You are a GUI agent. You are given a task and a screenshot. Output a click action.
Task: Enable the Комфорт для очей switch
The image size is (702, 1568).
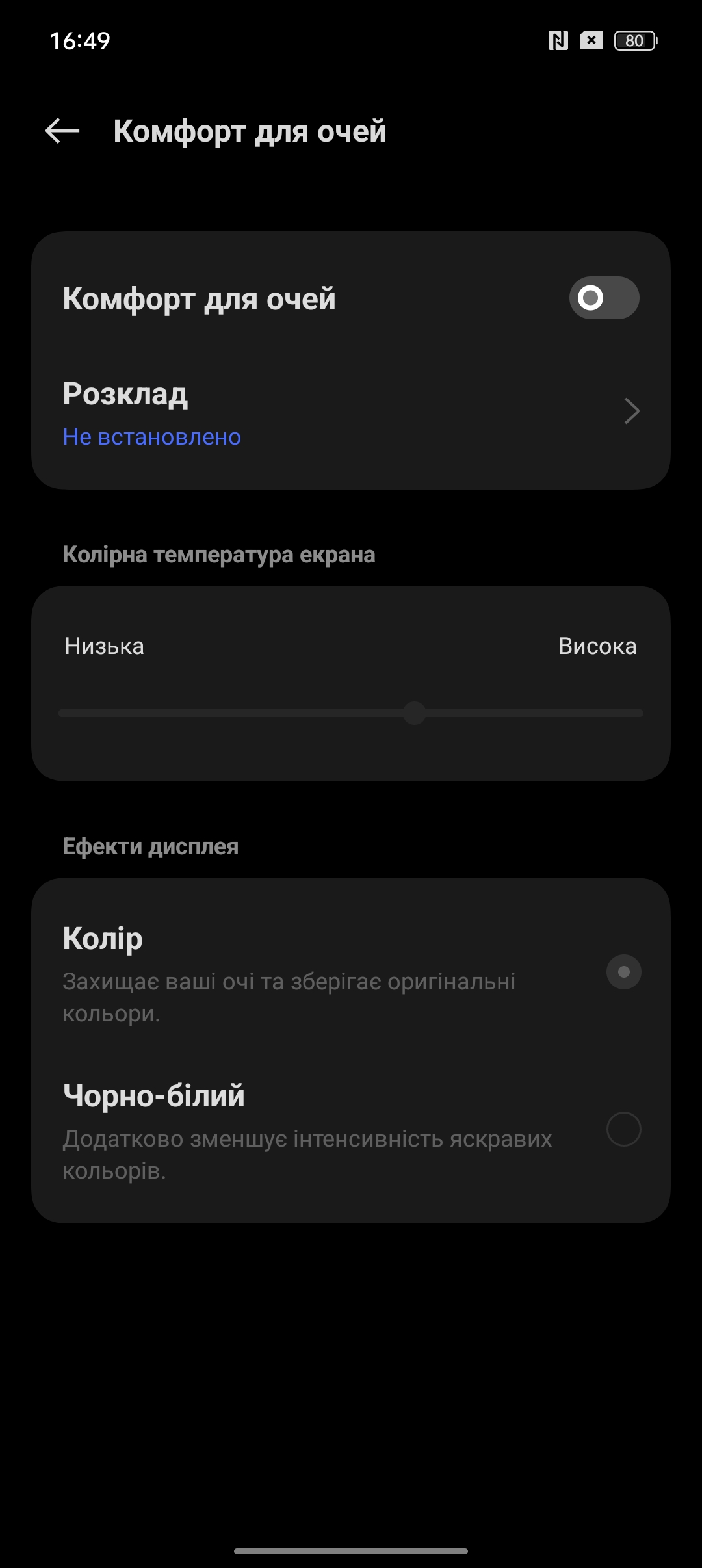[x=604, y=298]
